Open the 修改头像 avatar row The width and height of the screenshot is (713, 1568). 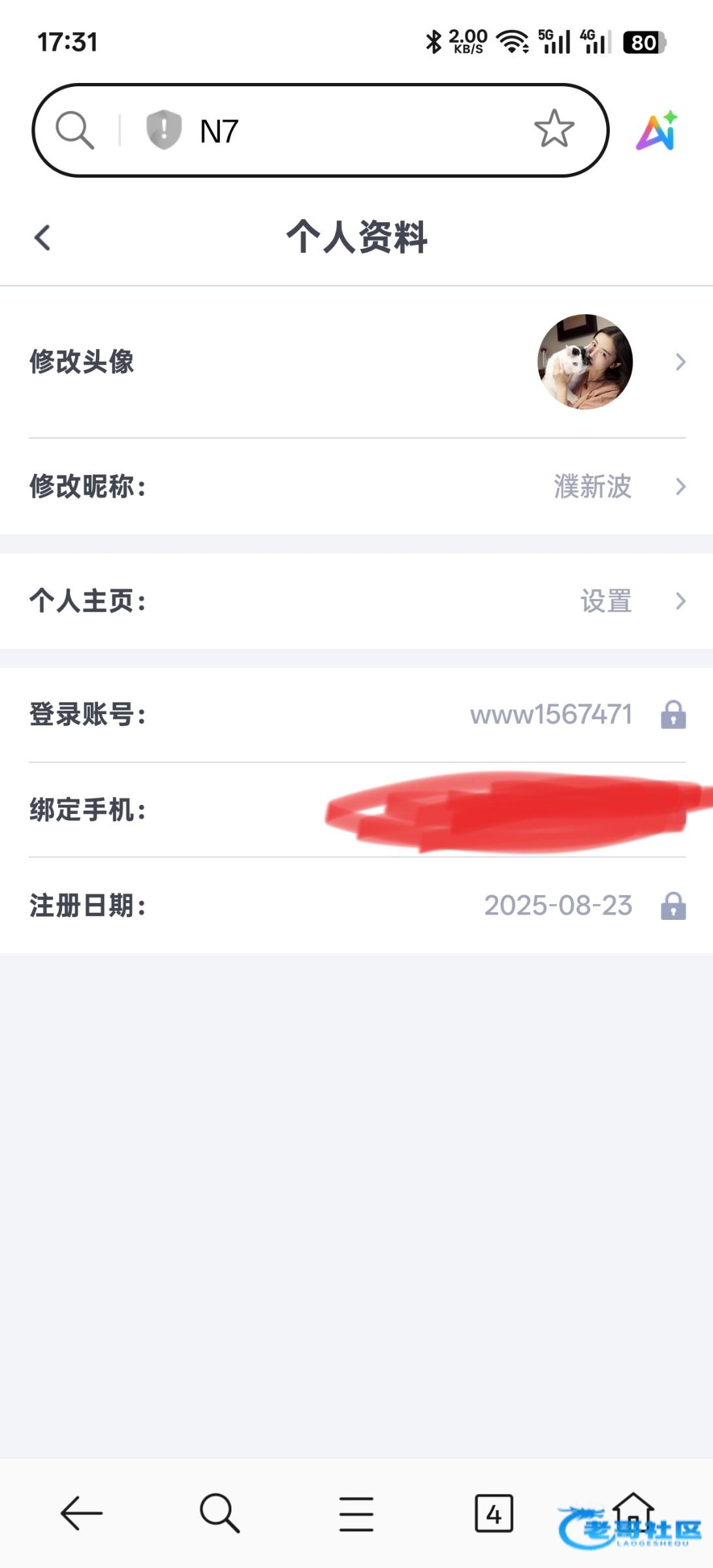[x=356, y=362]
